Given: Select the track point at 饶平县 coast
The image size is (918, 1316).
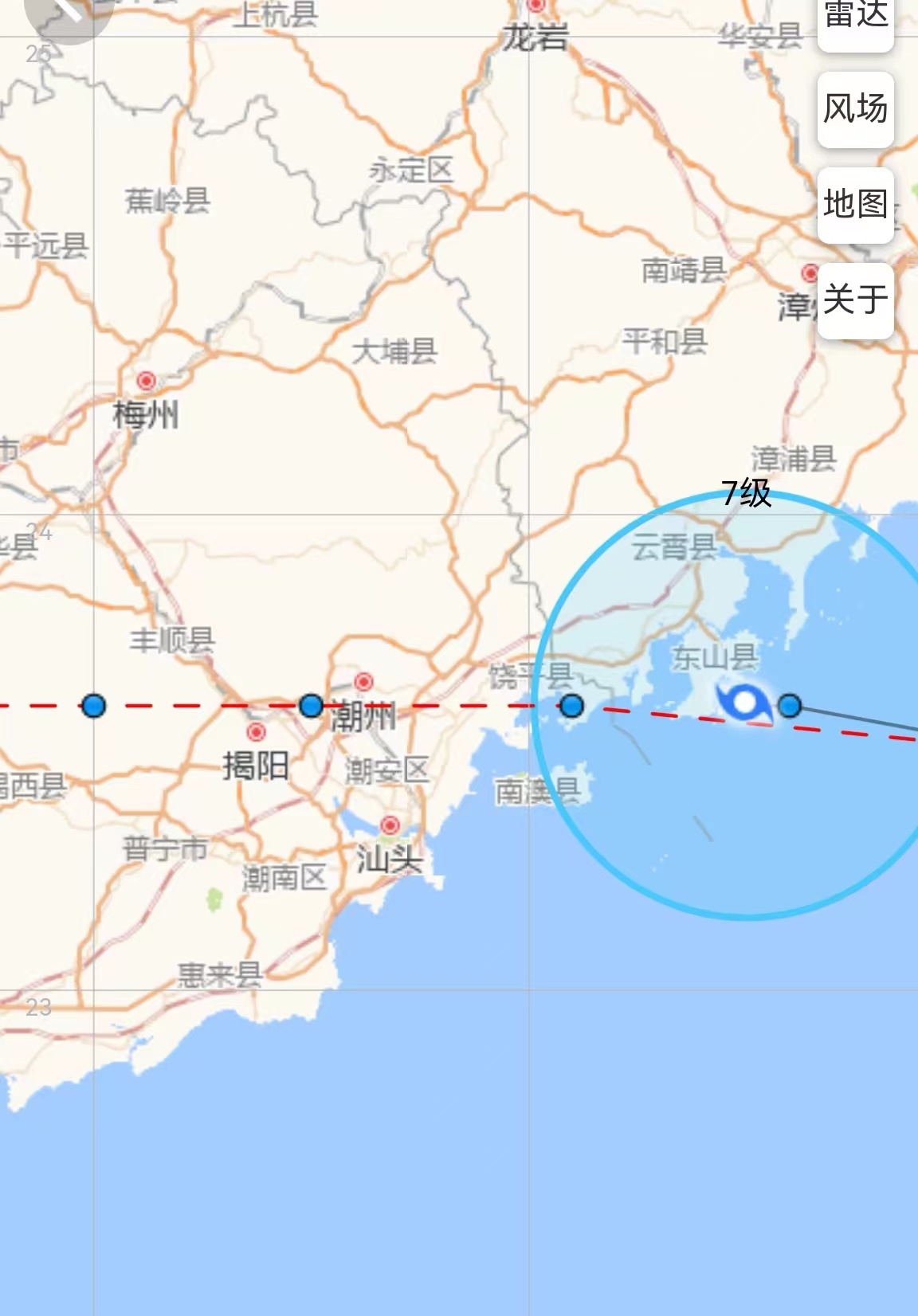Looking at the screenshot, I should (x=571, y=706).
